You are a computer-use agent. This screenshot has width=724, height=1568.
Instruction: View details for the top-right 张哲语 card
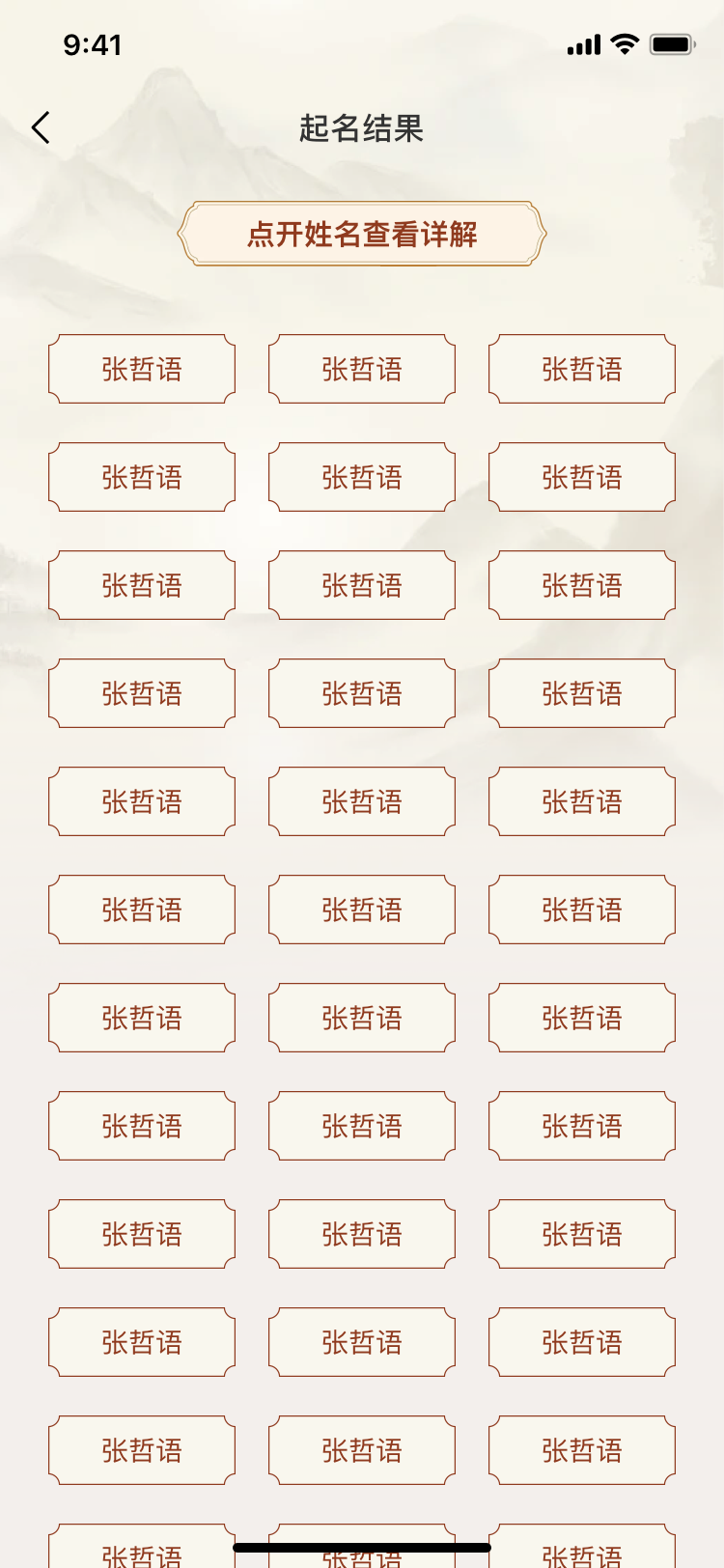581,369
